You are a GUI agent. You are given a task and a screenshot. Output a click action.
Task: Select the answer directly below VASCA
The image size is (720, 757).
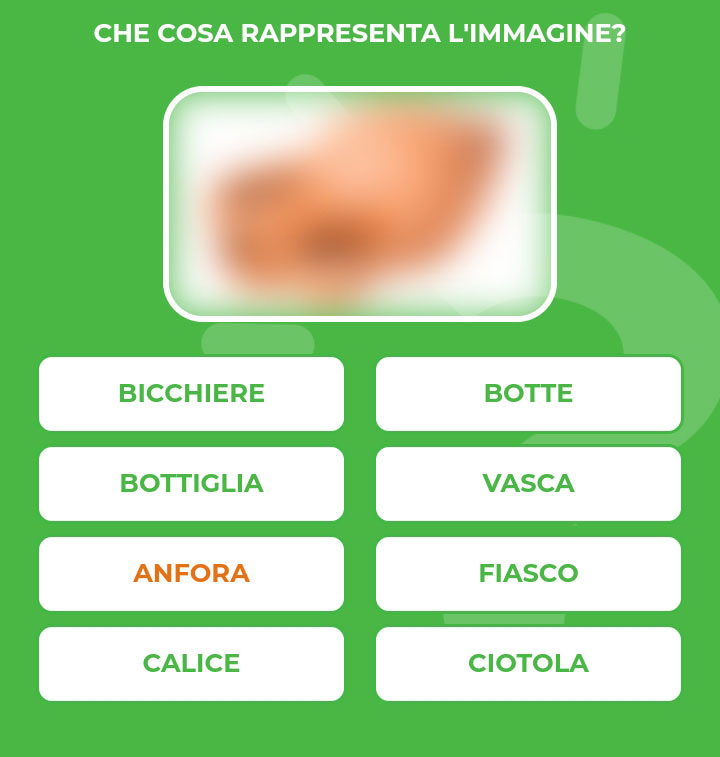(x=528, y=574)
